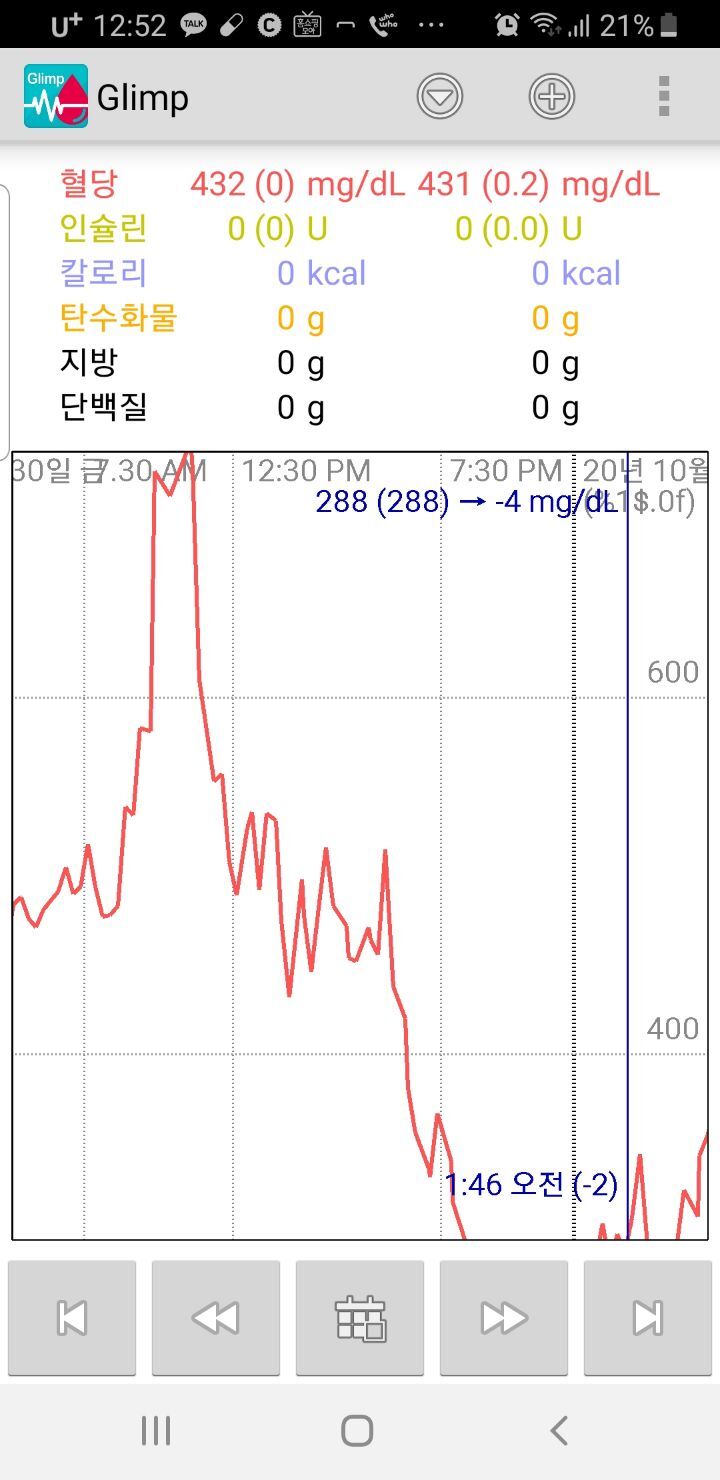
Task: Jump to the latest chart record
Action: [648, 1318]
